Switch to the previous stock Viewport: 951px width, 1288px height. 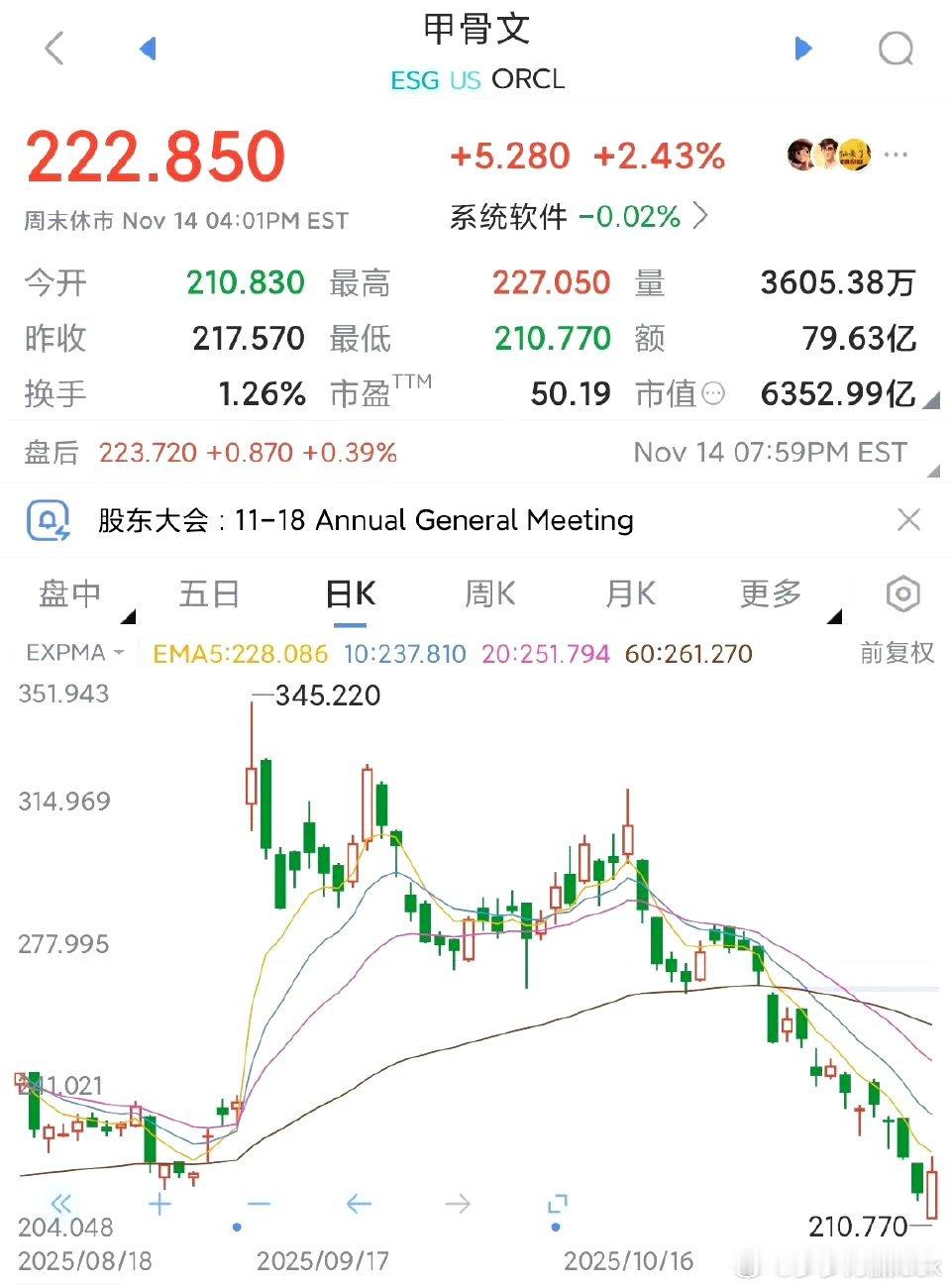pyautogui.click(x=149, y=48)
